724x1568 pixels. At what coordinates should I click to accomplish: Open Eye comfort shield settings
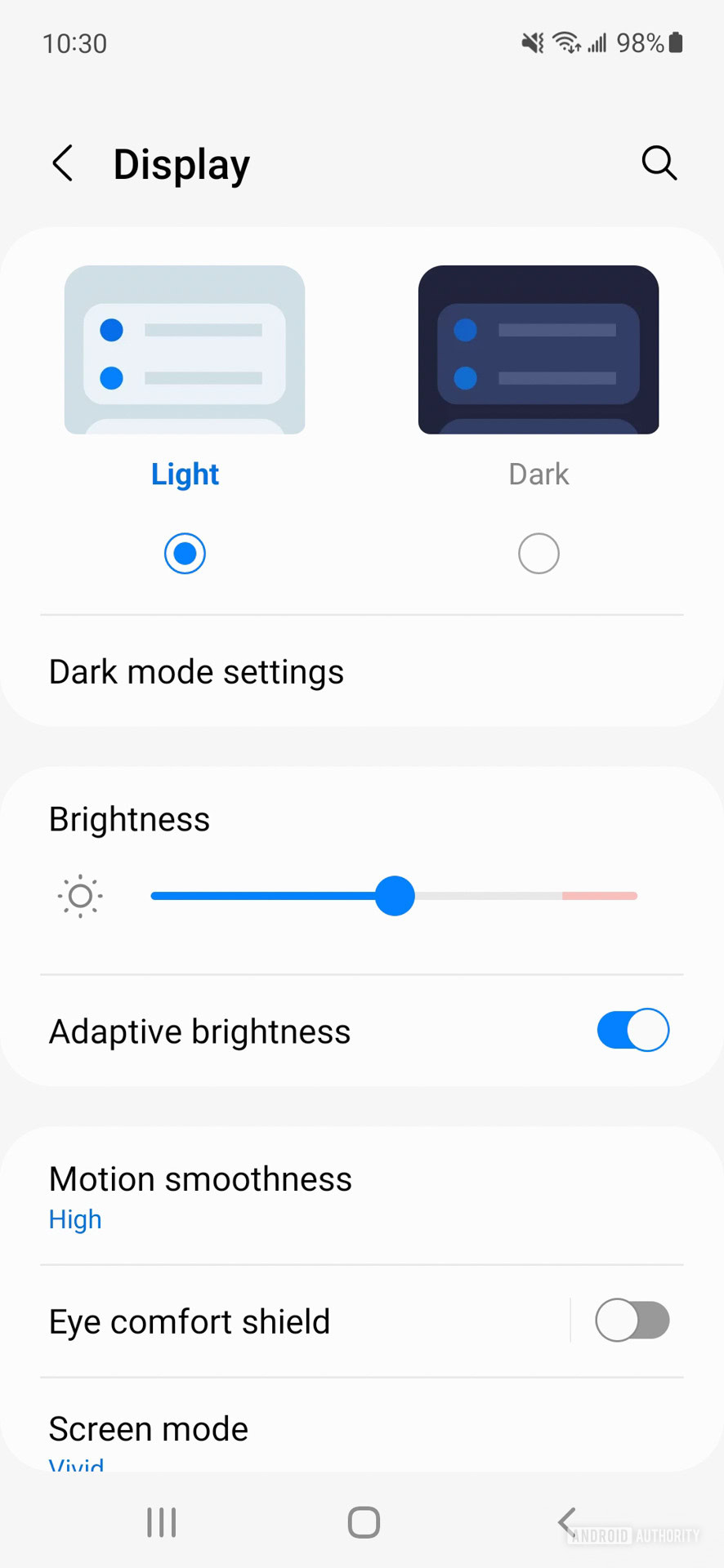click(190, 1321)
